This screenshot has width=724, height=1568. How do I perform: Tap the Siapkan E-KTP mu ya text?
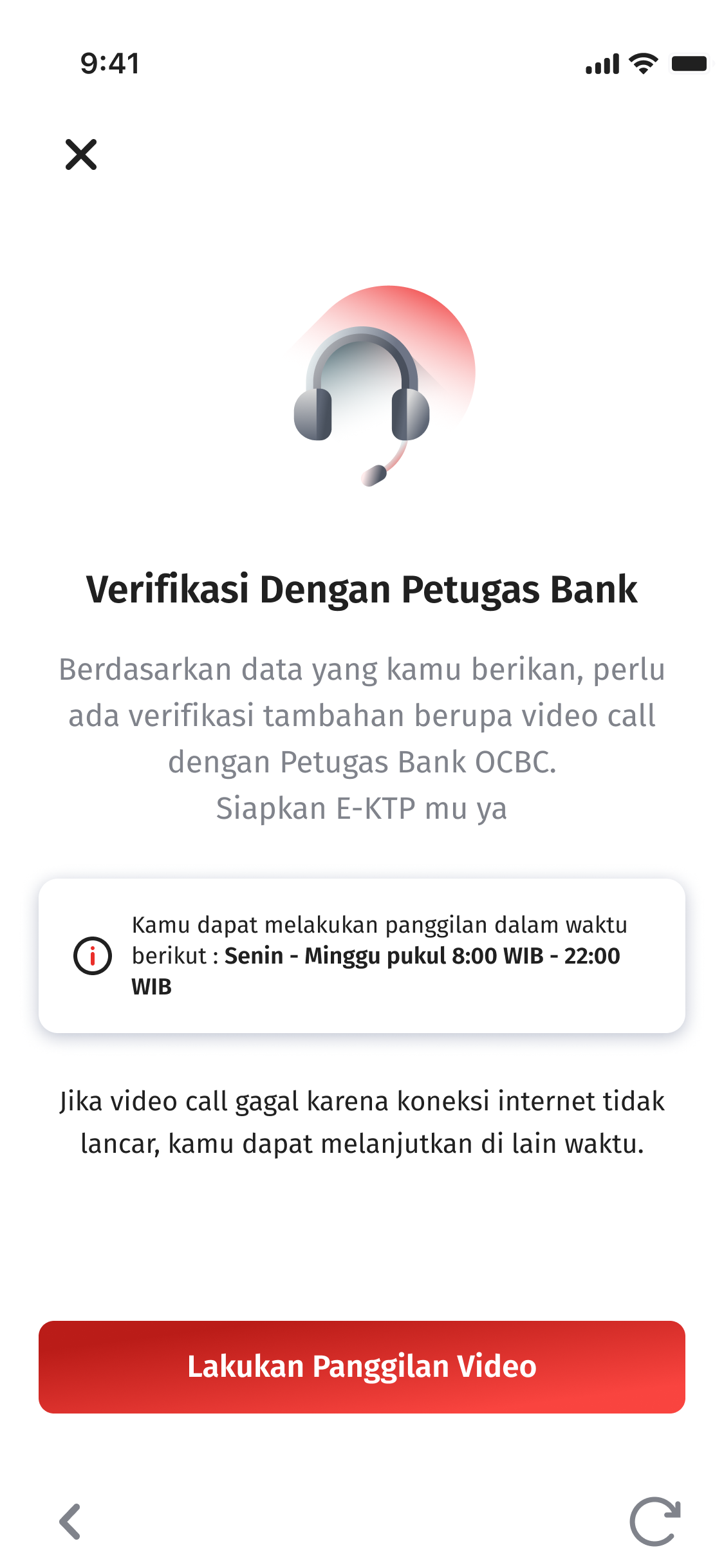(362, 810)
